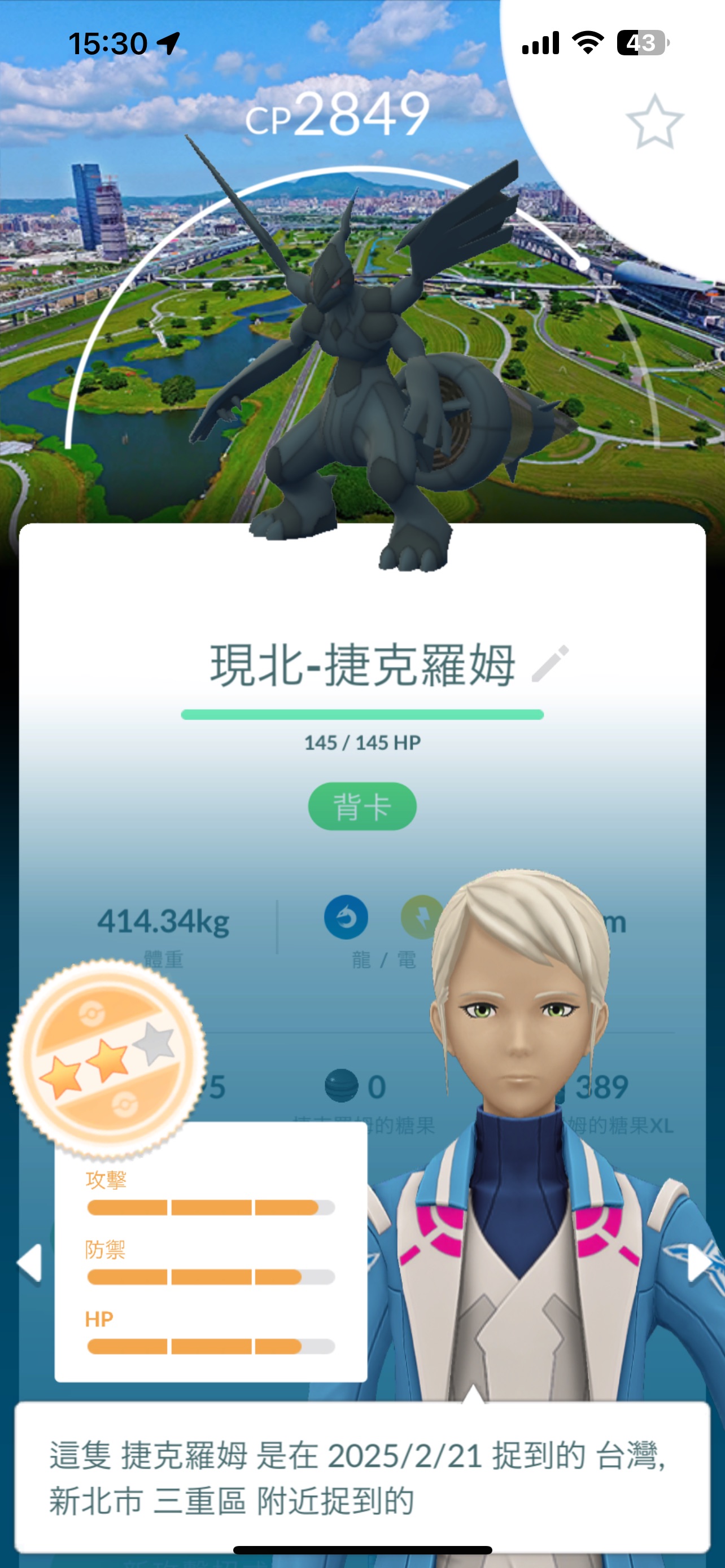
Task: Go to the previous Pokémon with the left arrow
Action: point(29,1263)
